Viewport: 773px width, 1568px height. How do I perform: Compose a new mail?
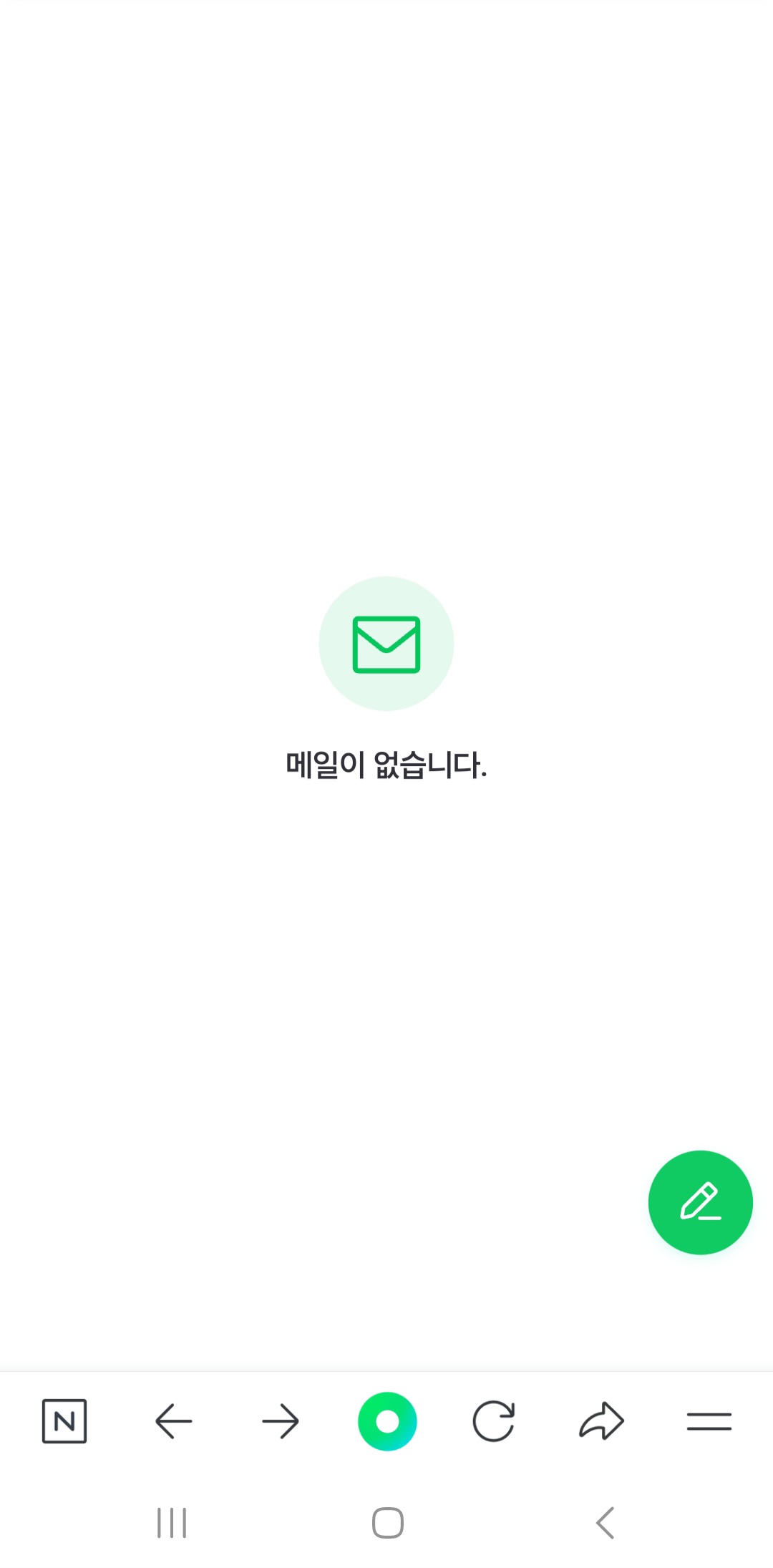(700, 1202)
